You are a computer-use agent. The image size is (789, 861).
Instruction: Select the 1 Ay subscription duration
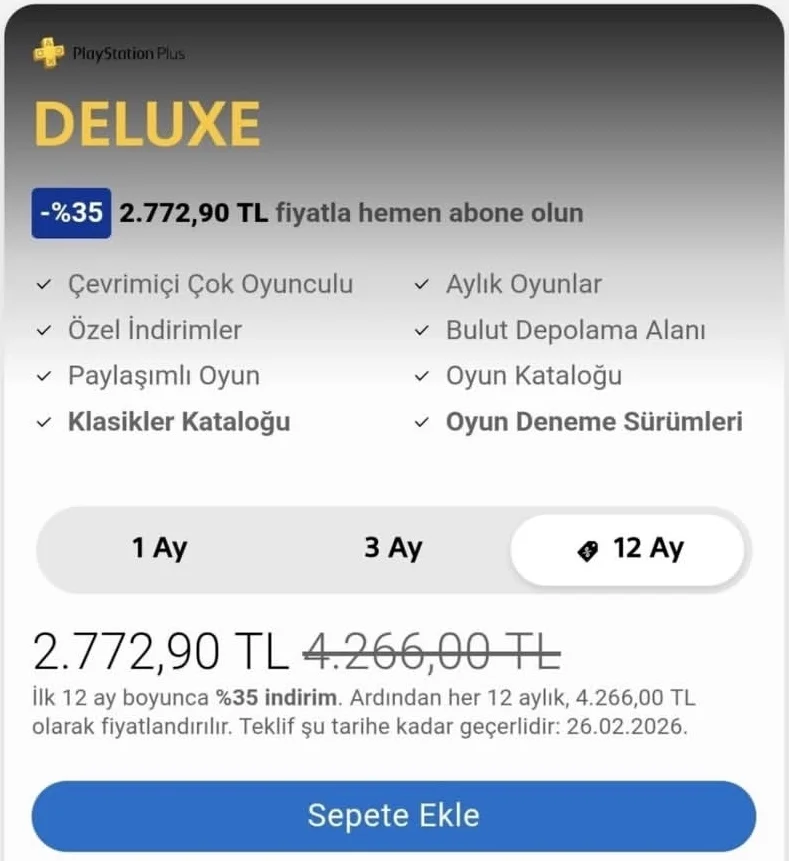pyautogui.click(x=159, y=549)
